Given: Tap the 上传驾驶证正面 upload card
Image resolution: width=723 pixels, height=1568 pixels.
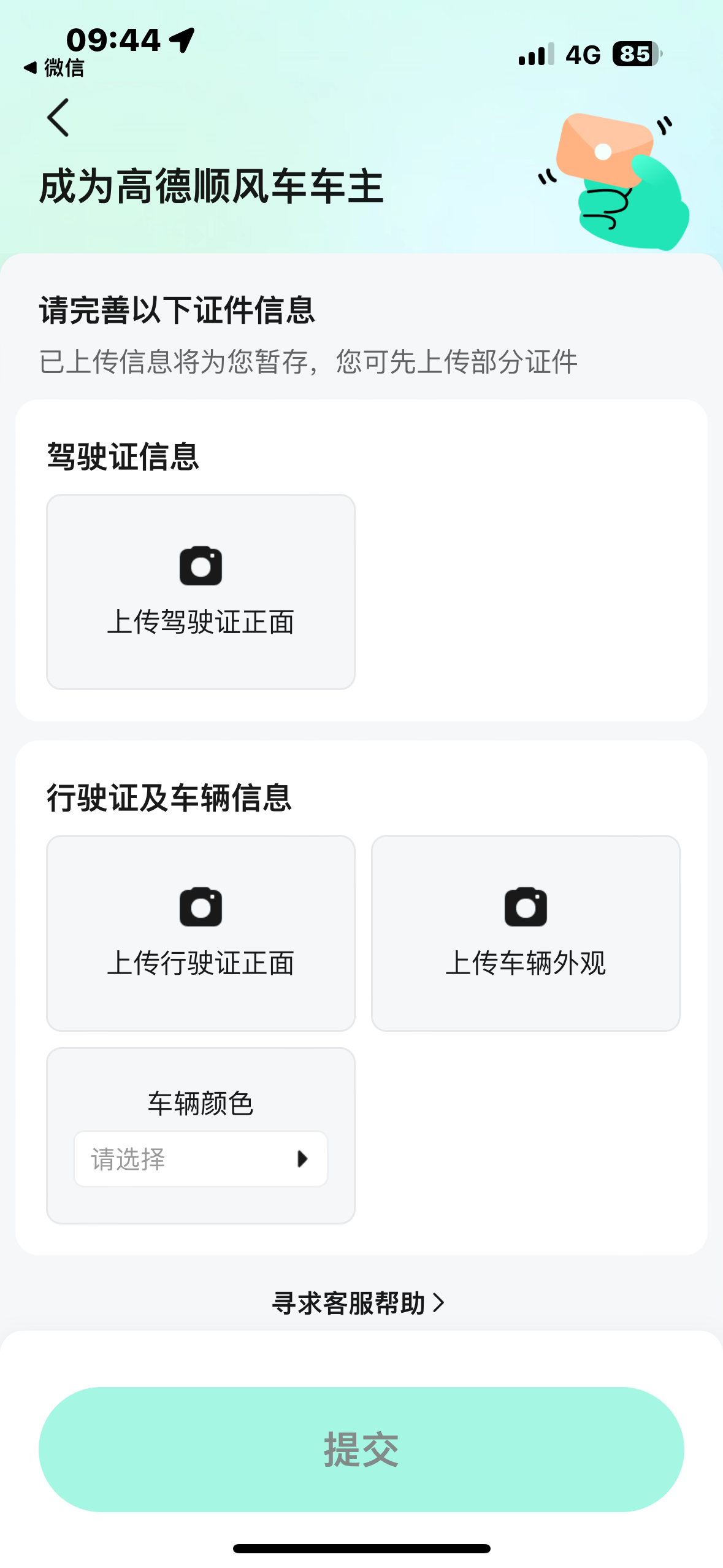Looking at the screenshot, I should [201, 590].
